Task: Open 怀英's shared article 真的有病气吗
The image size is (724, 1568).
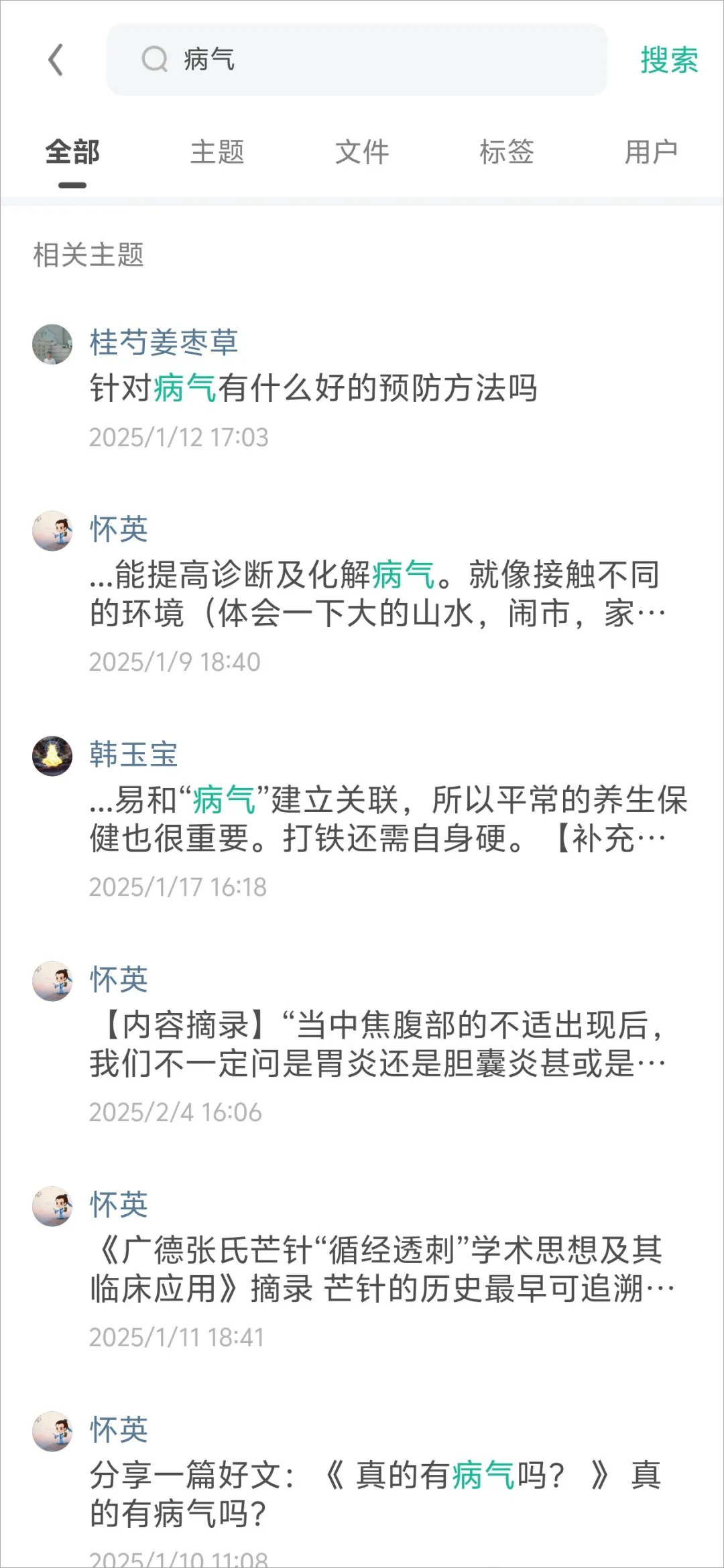Action: 375,1494
